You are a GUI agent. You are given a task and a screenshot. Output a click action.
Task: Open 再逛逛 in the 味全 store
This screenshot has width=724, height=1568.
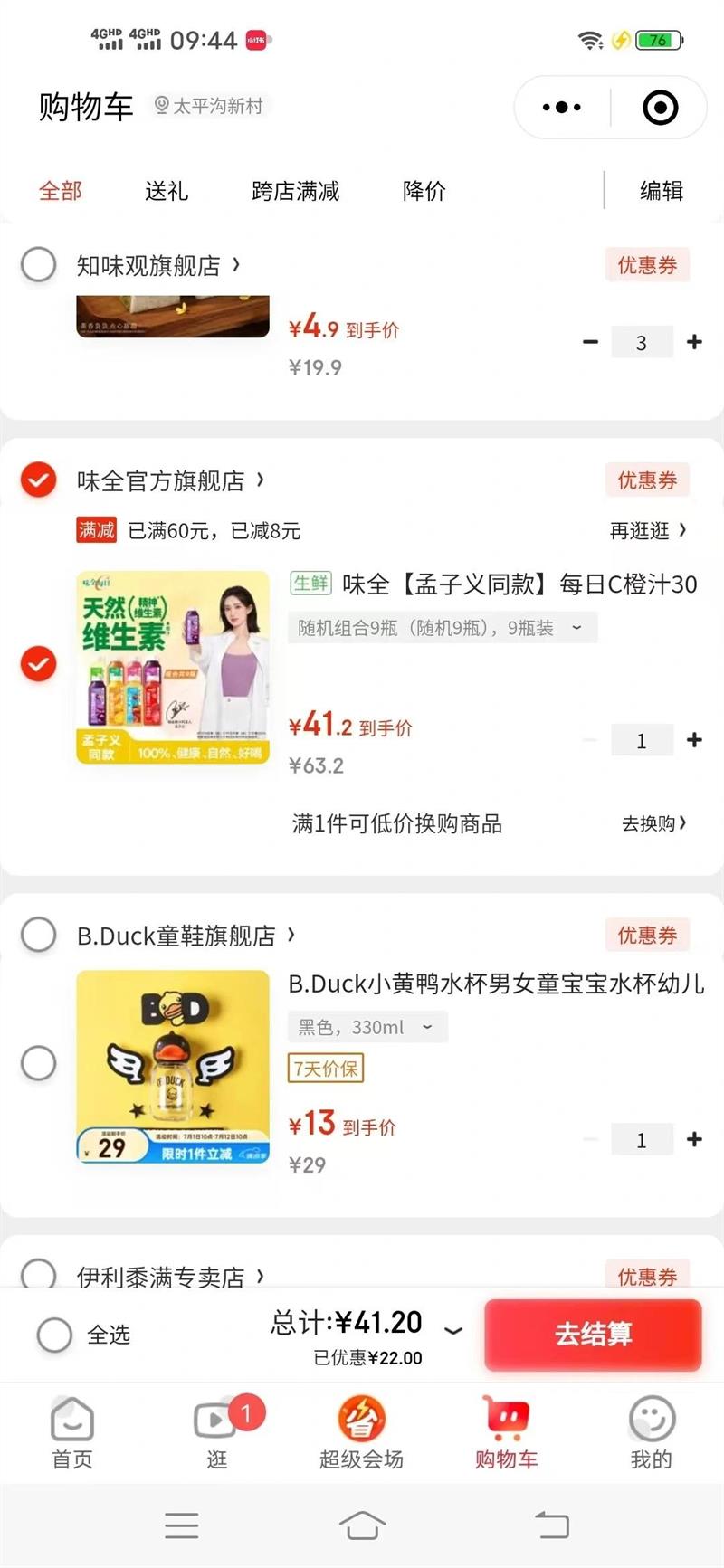pos(647,530)
